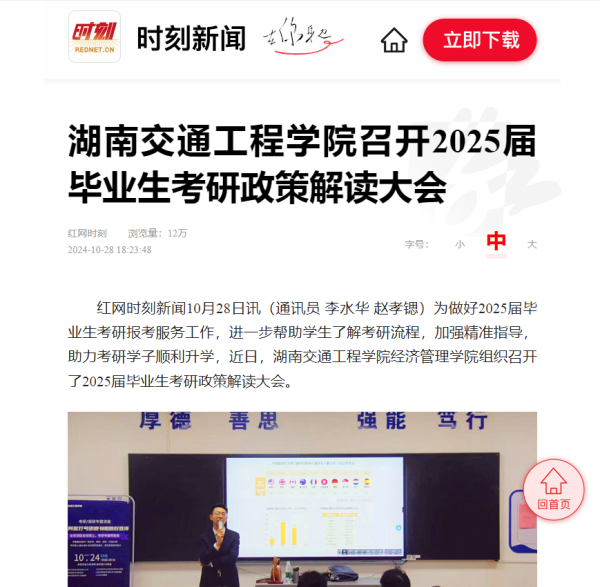Set font size to 中
Screen dimensions: 600x587
click(x=496, y=242)
